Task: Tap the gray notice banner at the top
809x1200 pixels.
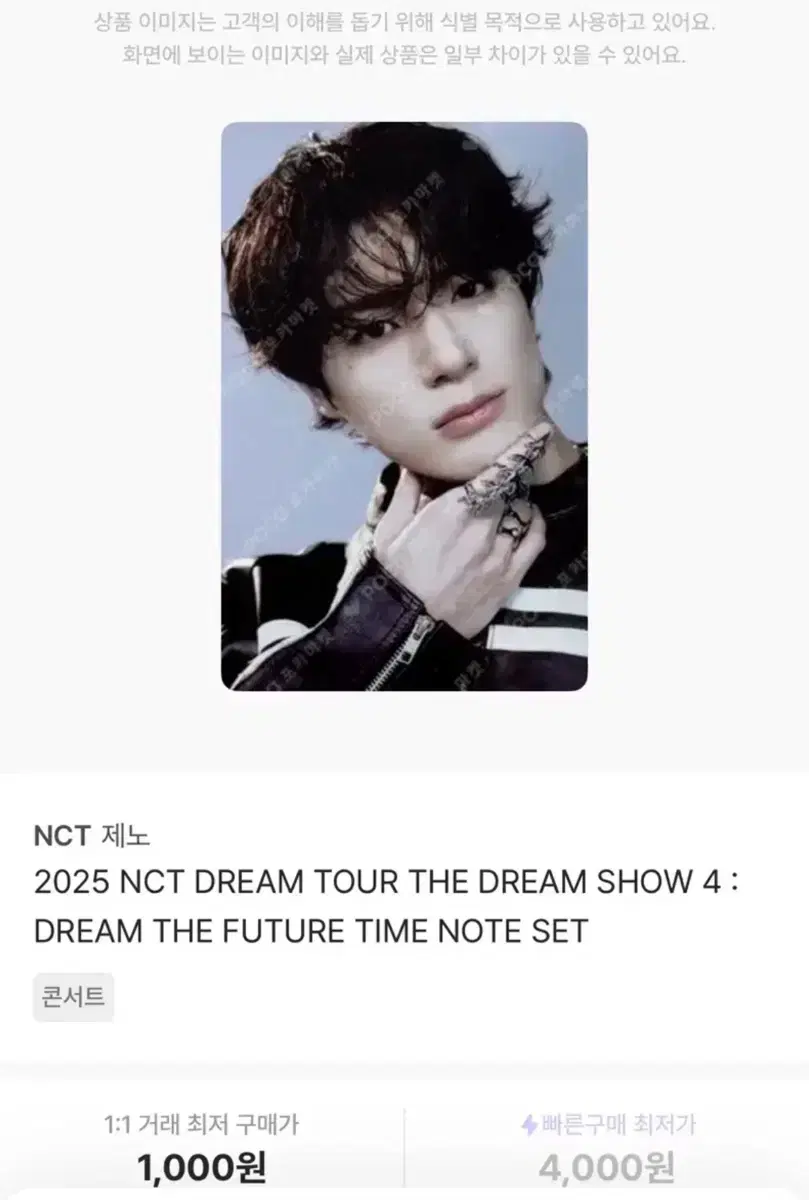Action: [x=404, y=45]
